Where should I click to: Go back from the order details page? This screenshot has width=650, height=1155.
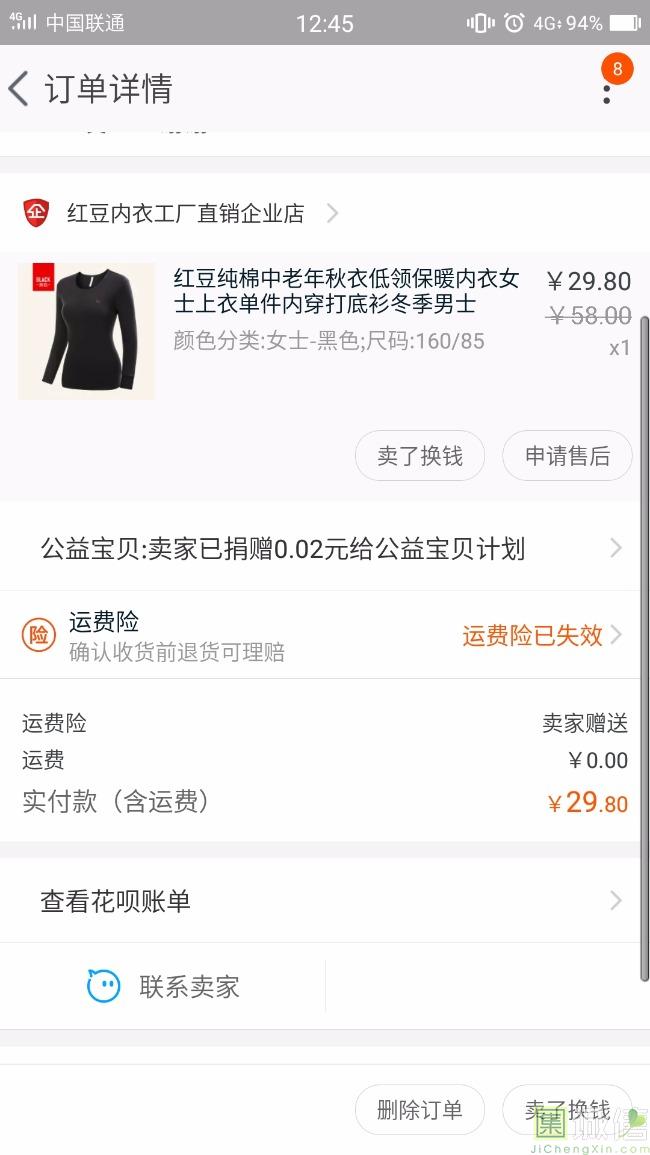[19, 89]
